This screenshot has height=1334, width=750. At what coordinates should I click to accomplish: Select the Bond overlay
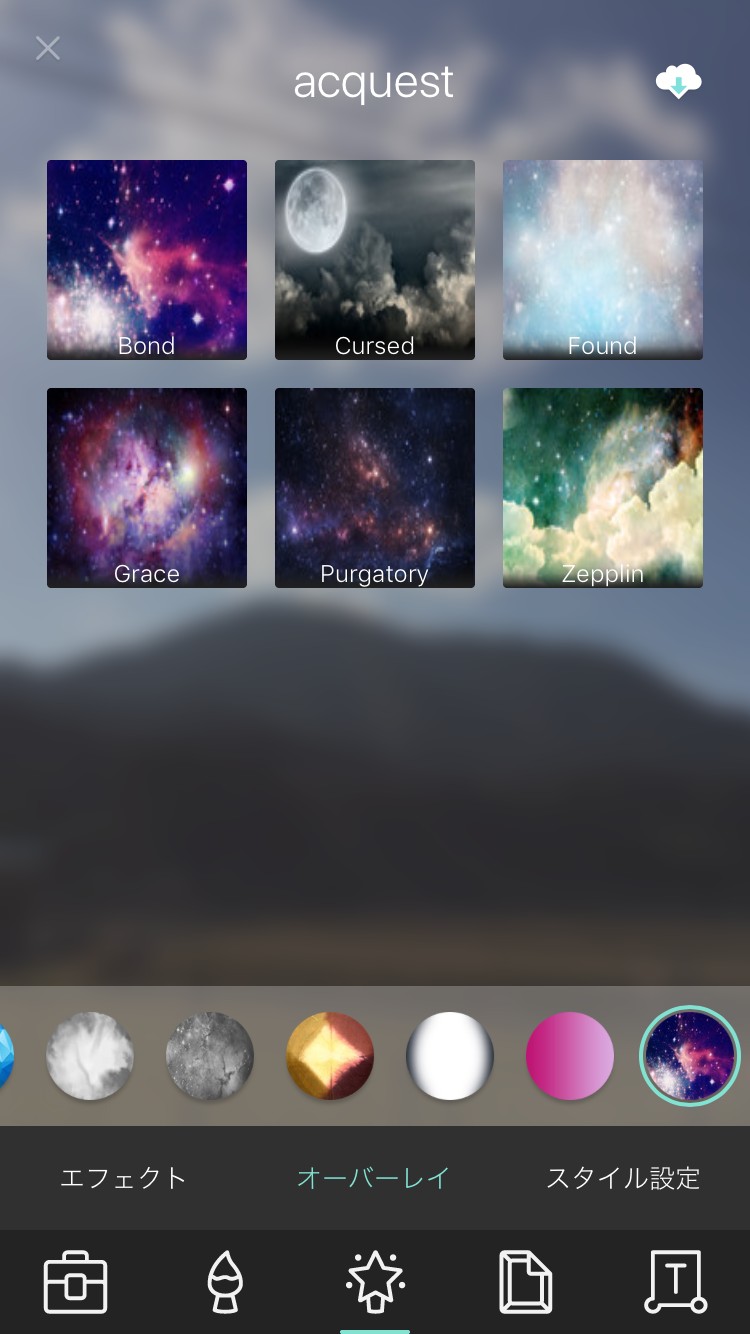(147, 260)
